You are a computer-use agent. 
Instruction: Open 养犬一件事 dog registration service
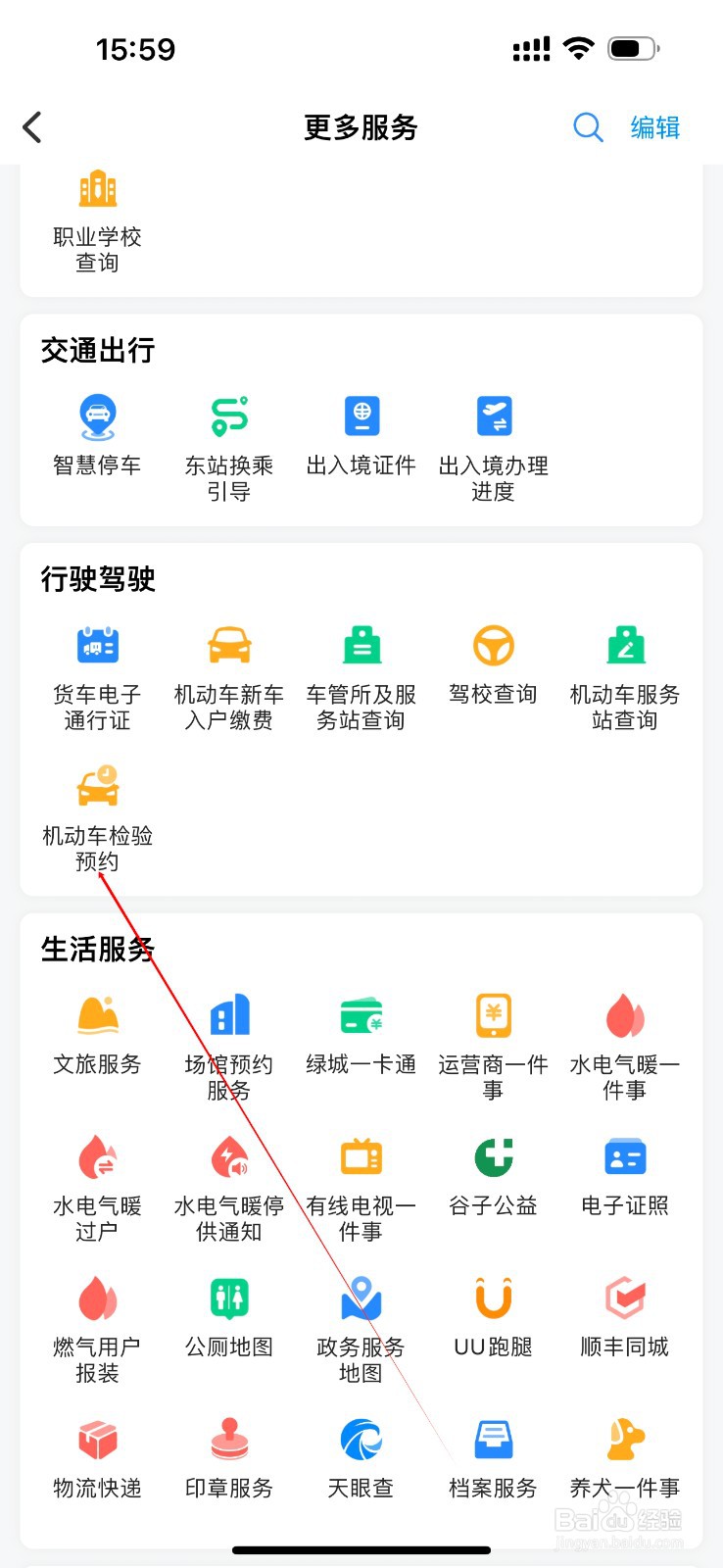624,1455
